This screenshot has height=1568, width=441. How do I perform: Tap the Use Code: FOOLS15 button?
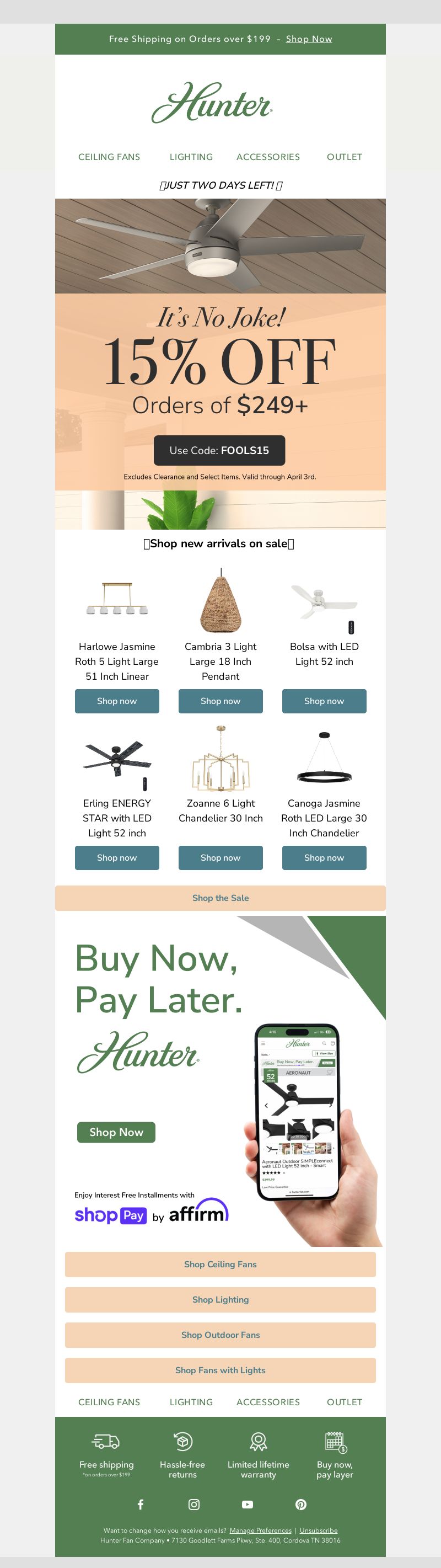219,450
